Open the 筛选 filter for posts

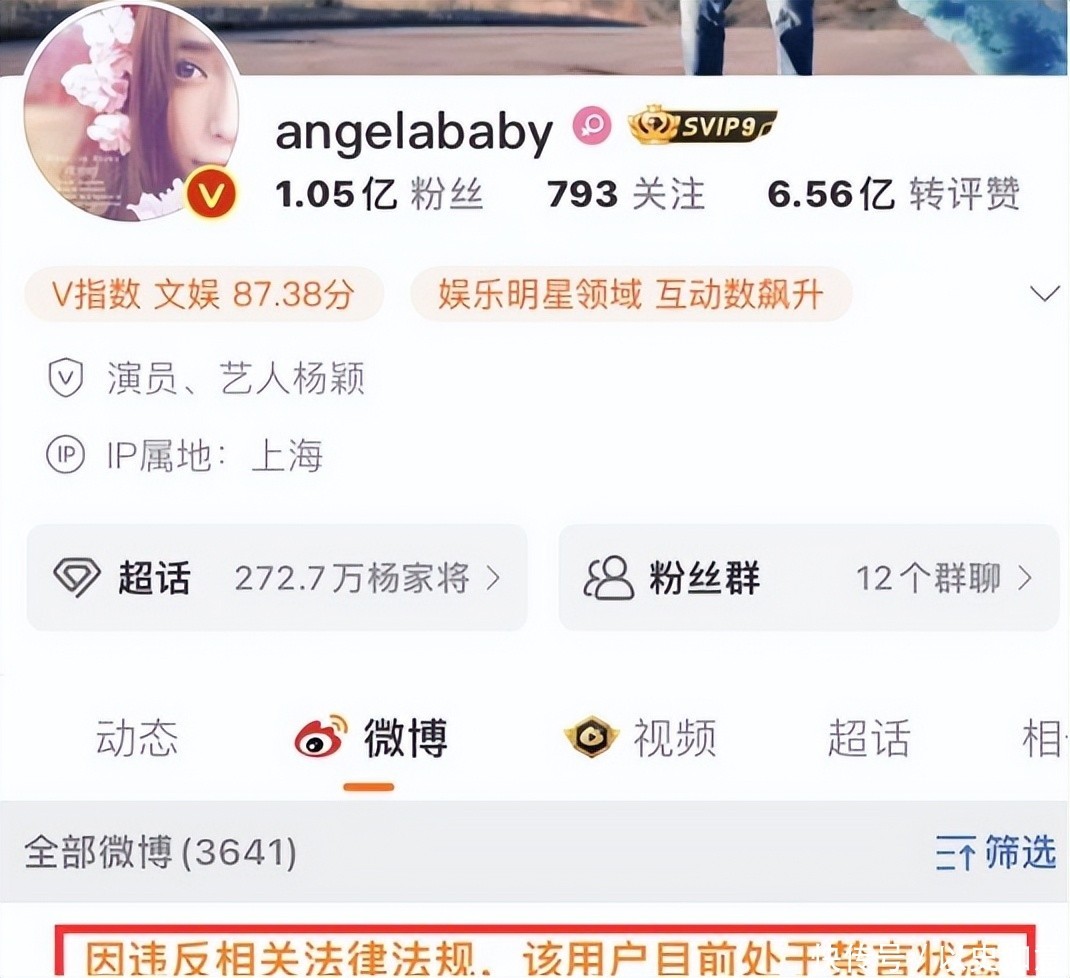(x=995, y=853)
